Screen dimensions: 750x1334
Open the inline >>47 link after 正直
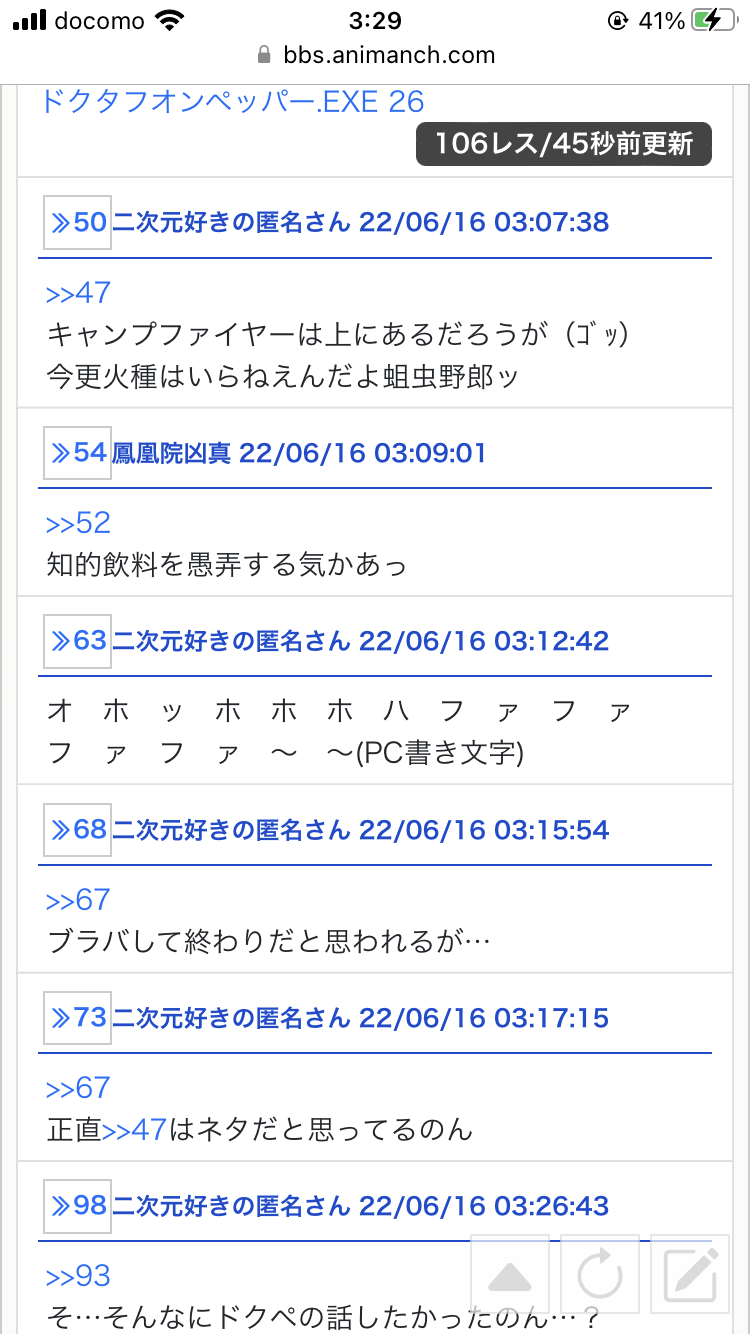pyautogui.click(x=134, y=1130)
